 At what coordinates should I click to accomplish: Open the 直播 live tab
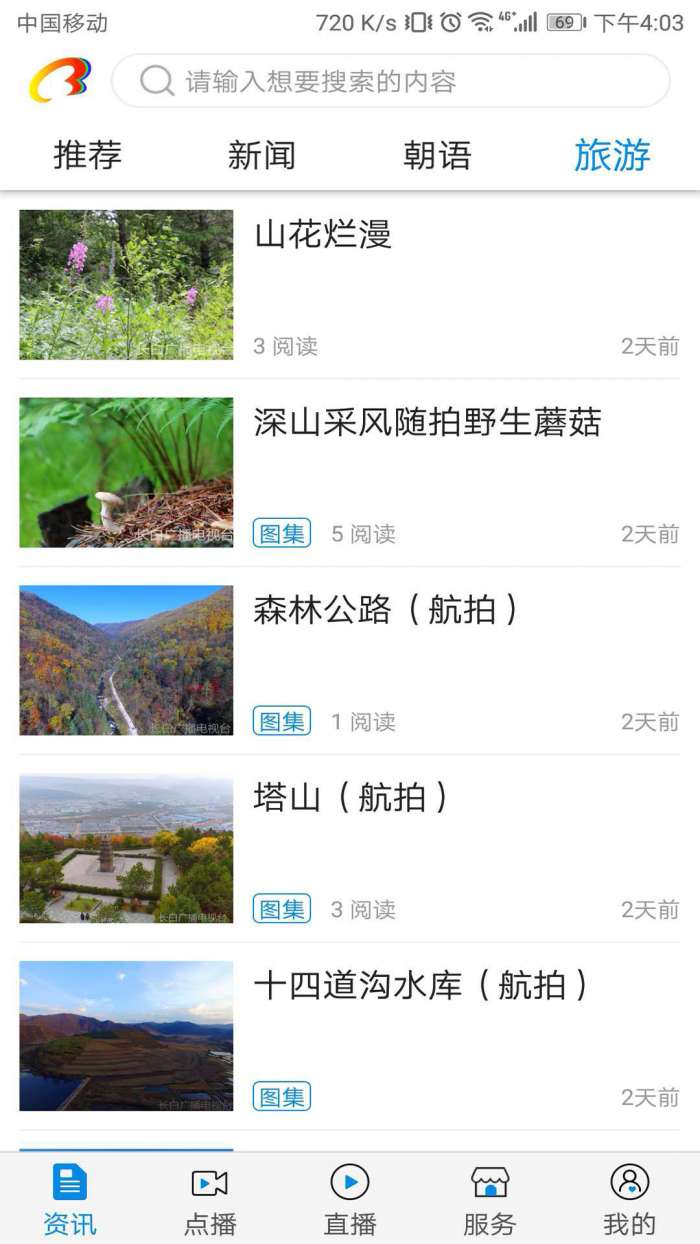tap(350, 1199)
